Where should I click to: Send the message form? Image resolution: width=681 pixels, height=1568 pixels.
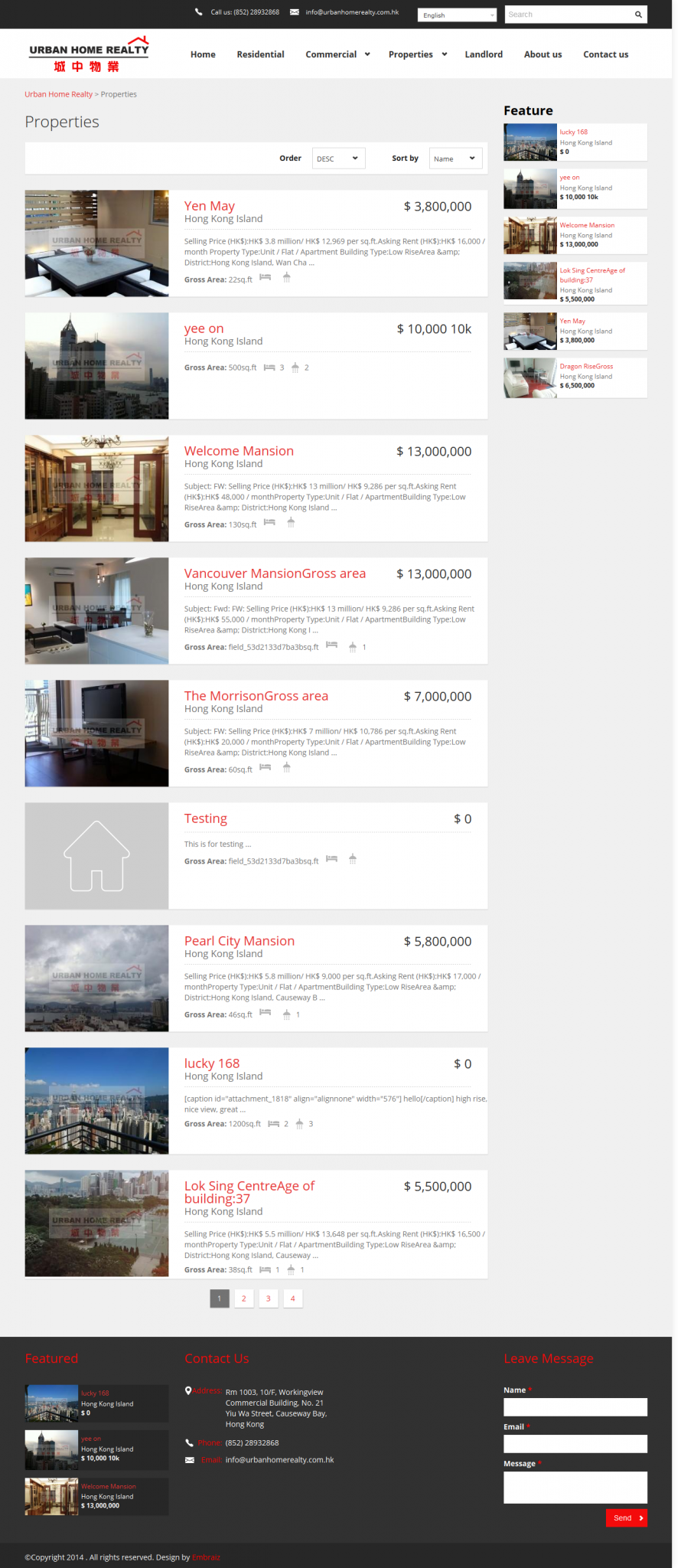pyautogui.click(x=626, y=1517)
